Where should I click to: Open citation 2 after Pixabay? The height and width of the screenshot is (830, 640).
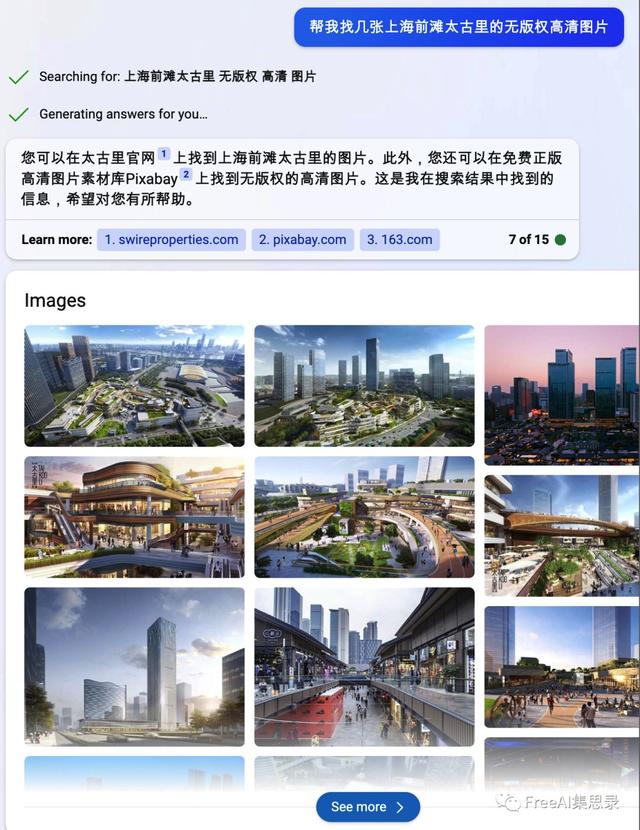click(186, 175)
